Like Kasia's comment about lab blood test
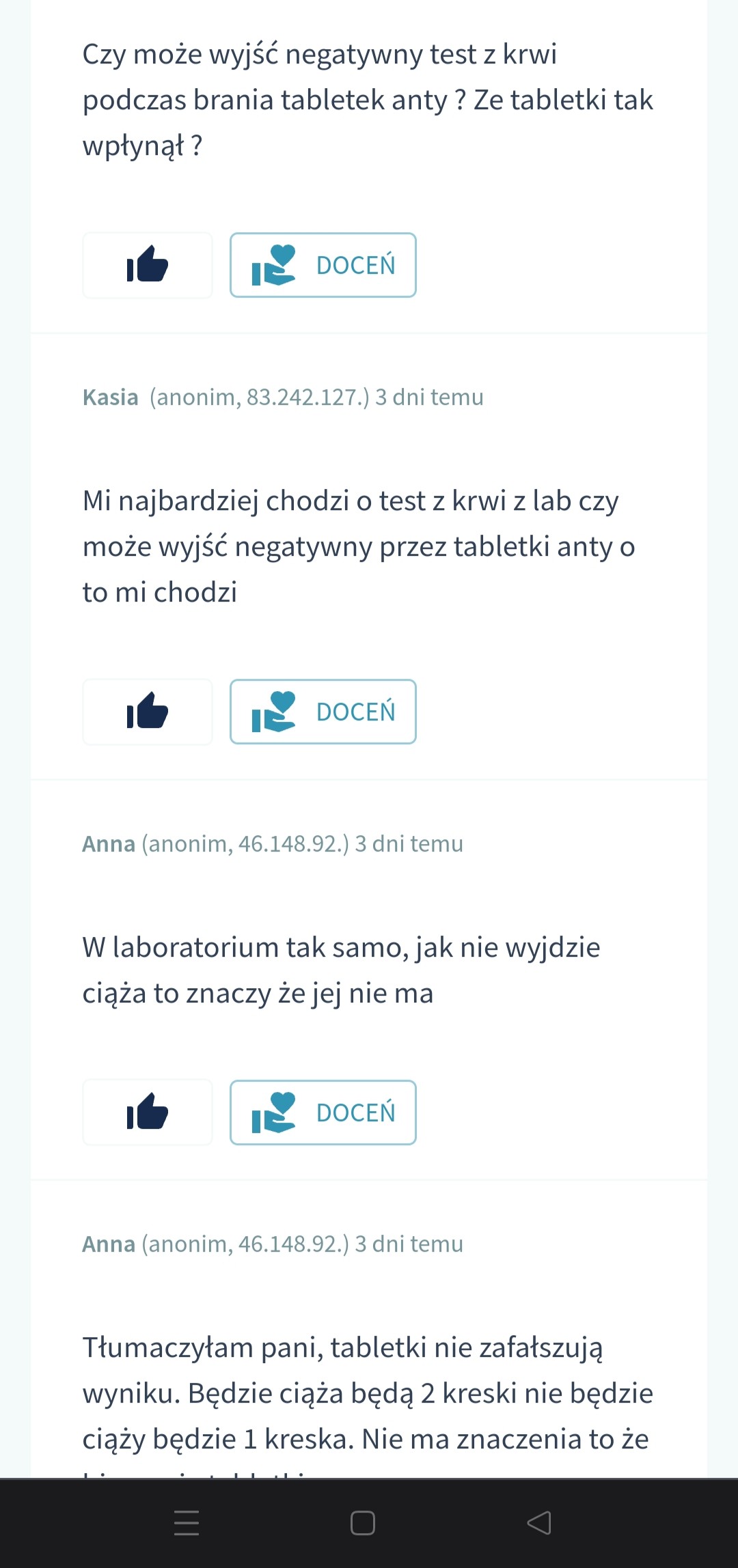Viewport: 738px width, 1568px height. (x=147, y=712)
